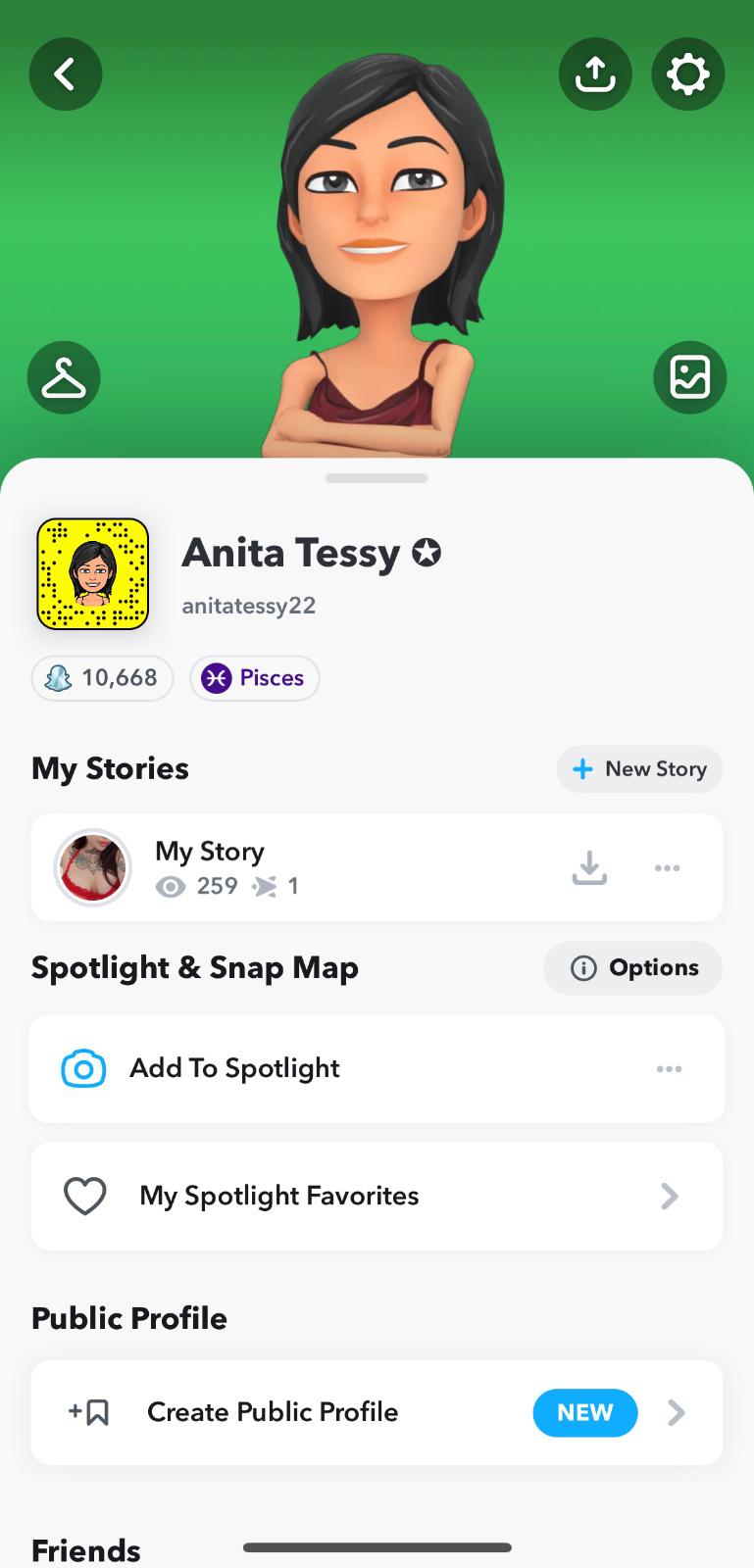Viewport: 754px width, 1568px height.
Task: Open Spotlight & Snap Map Options
Action: click(x=633, y=968)
